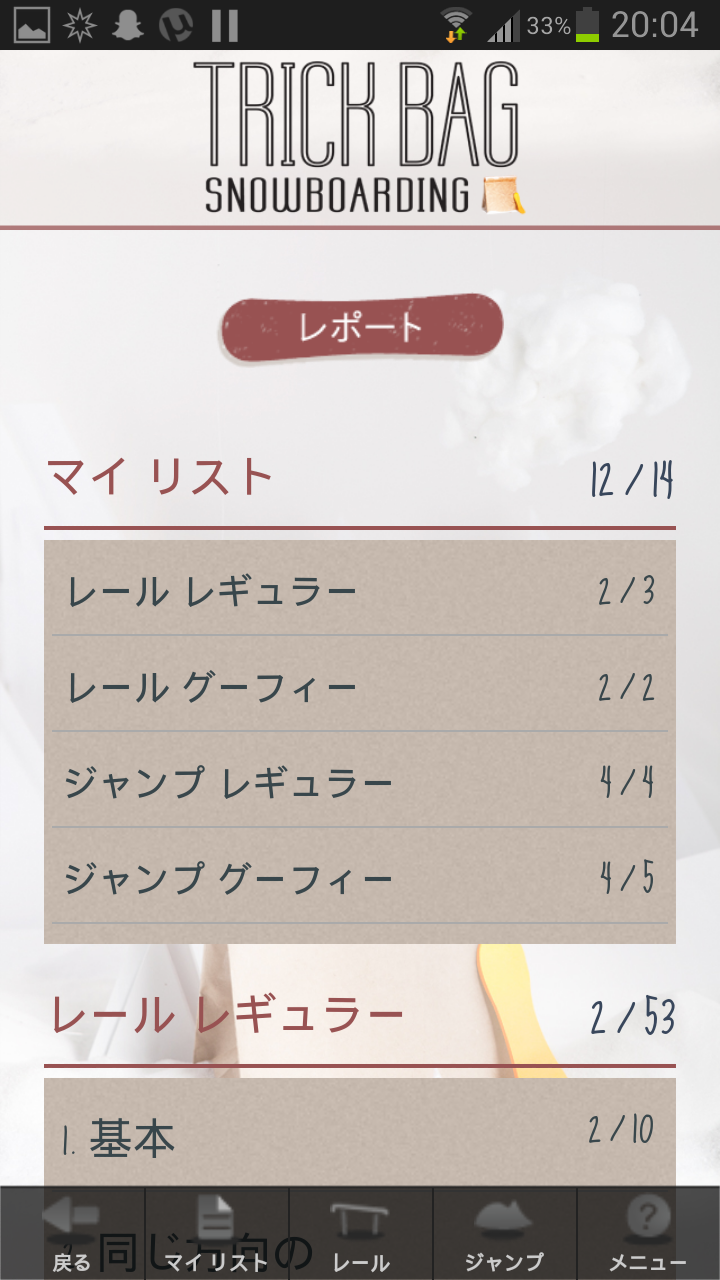The height and width of the screenshot is (1280, 720).
Task: Select ジャンプ グーフィー row
Action: tap(360, 878)
